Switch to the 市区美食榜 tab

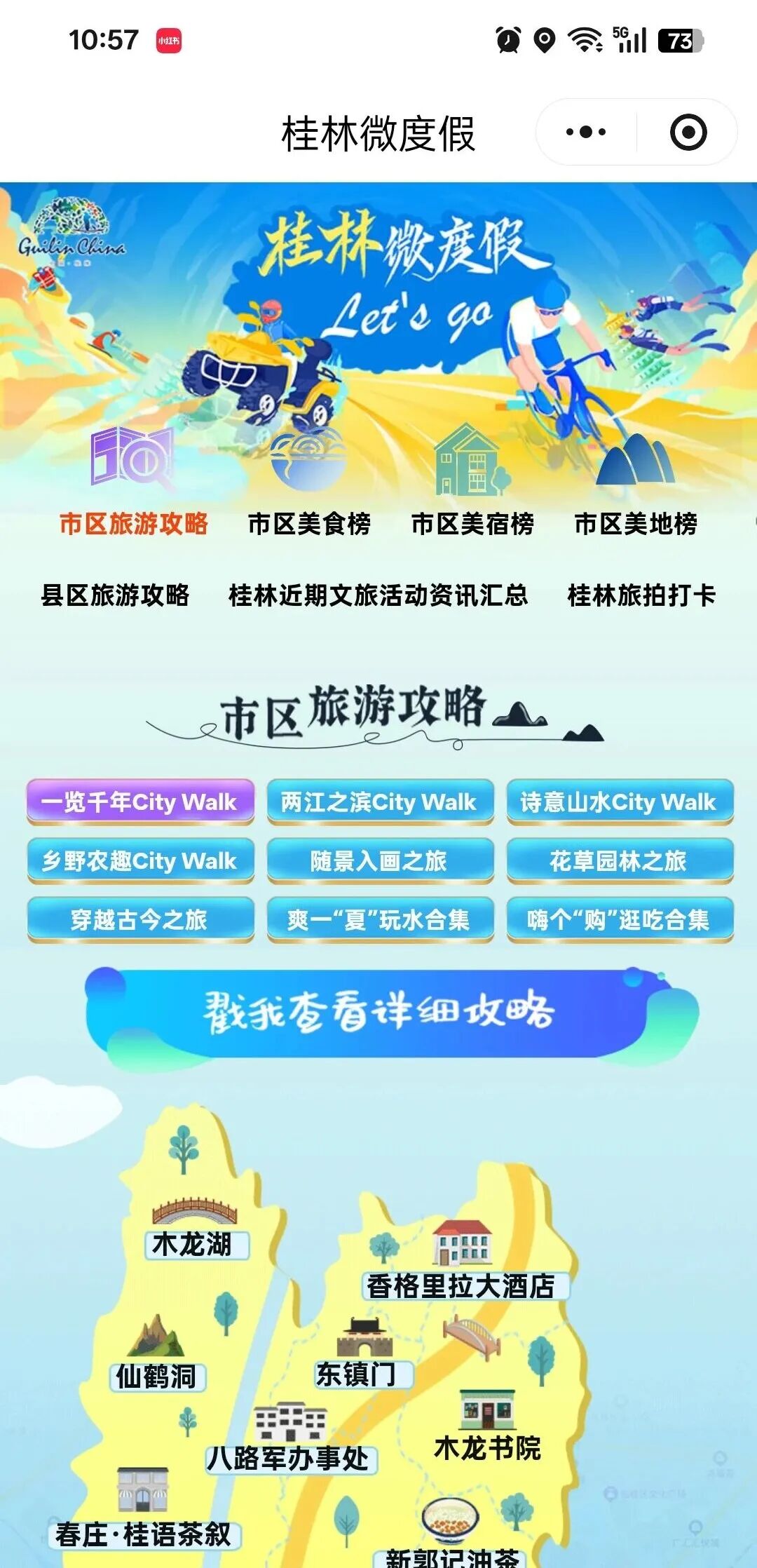[x=309, y=523]
